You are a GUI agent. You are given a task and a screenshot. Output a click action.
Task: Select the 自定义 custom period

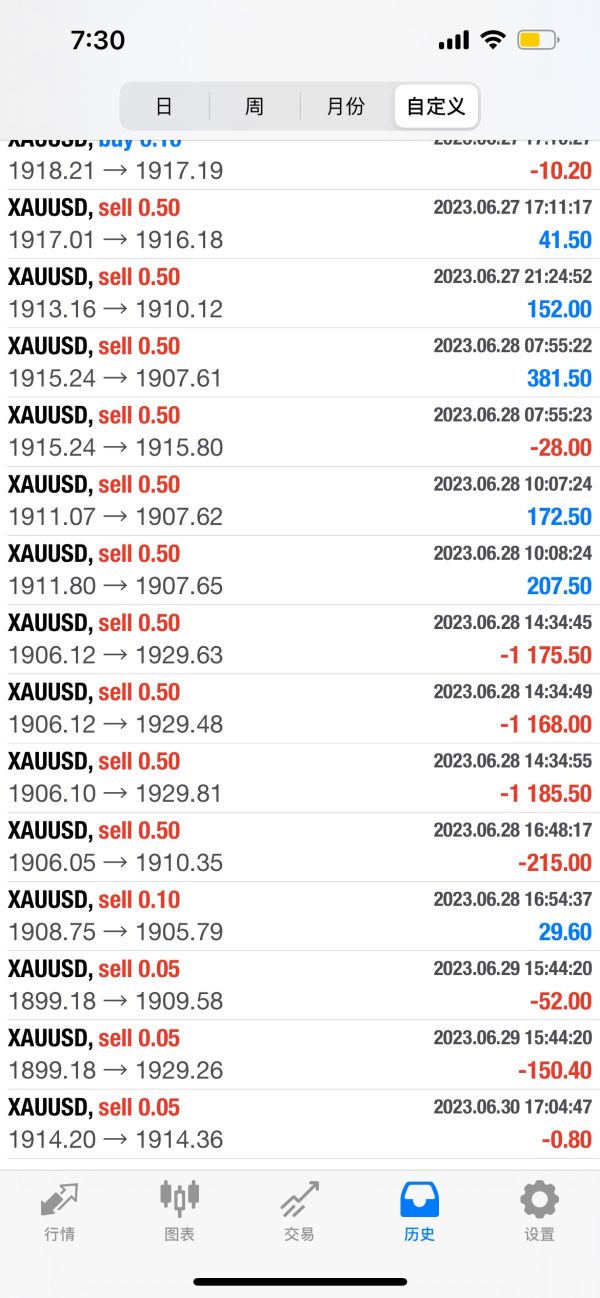pos(436,106)
